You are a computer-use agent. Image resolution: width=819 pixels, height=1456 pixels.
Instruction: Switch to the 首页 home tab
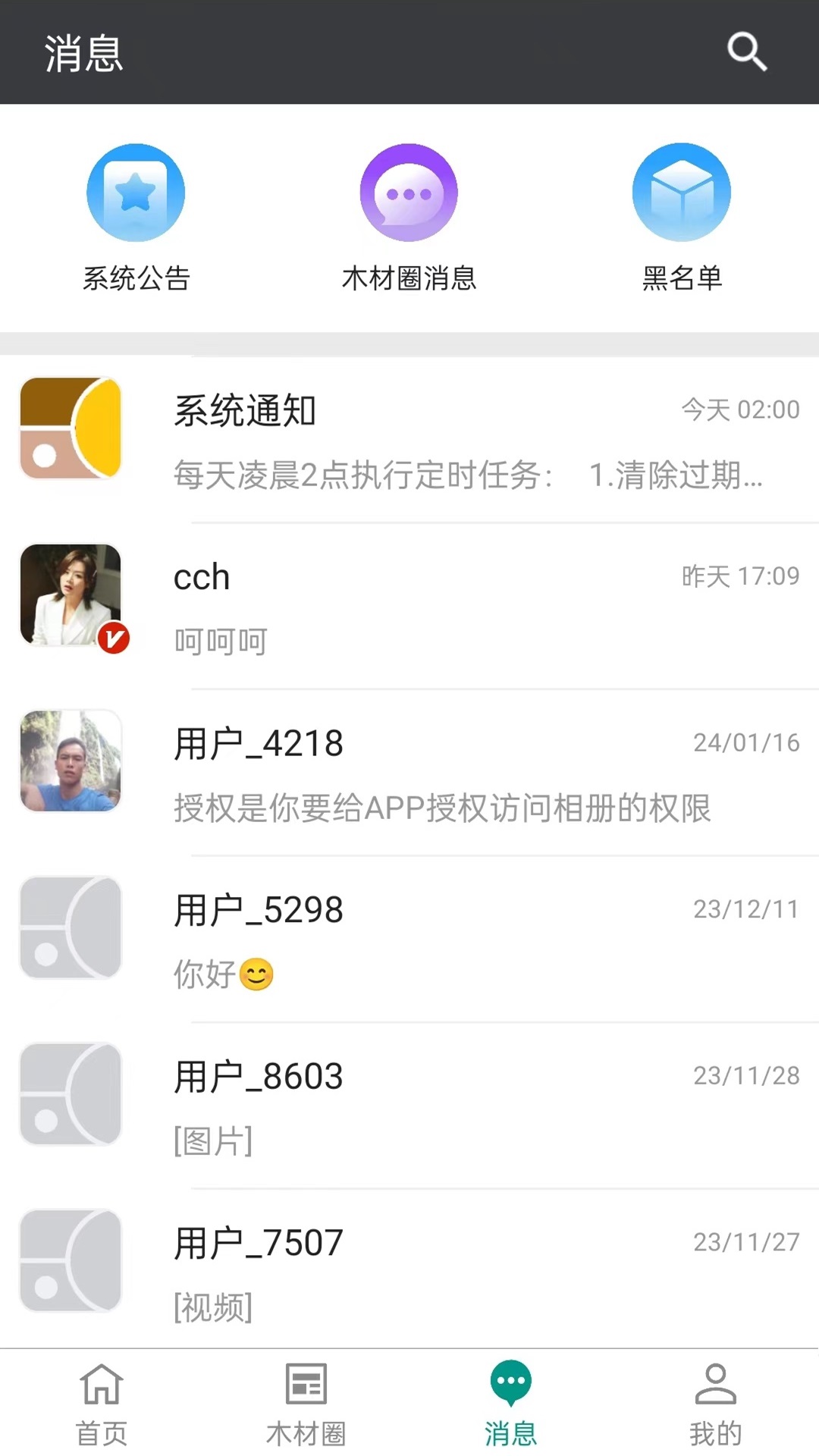102,1403
